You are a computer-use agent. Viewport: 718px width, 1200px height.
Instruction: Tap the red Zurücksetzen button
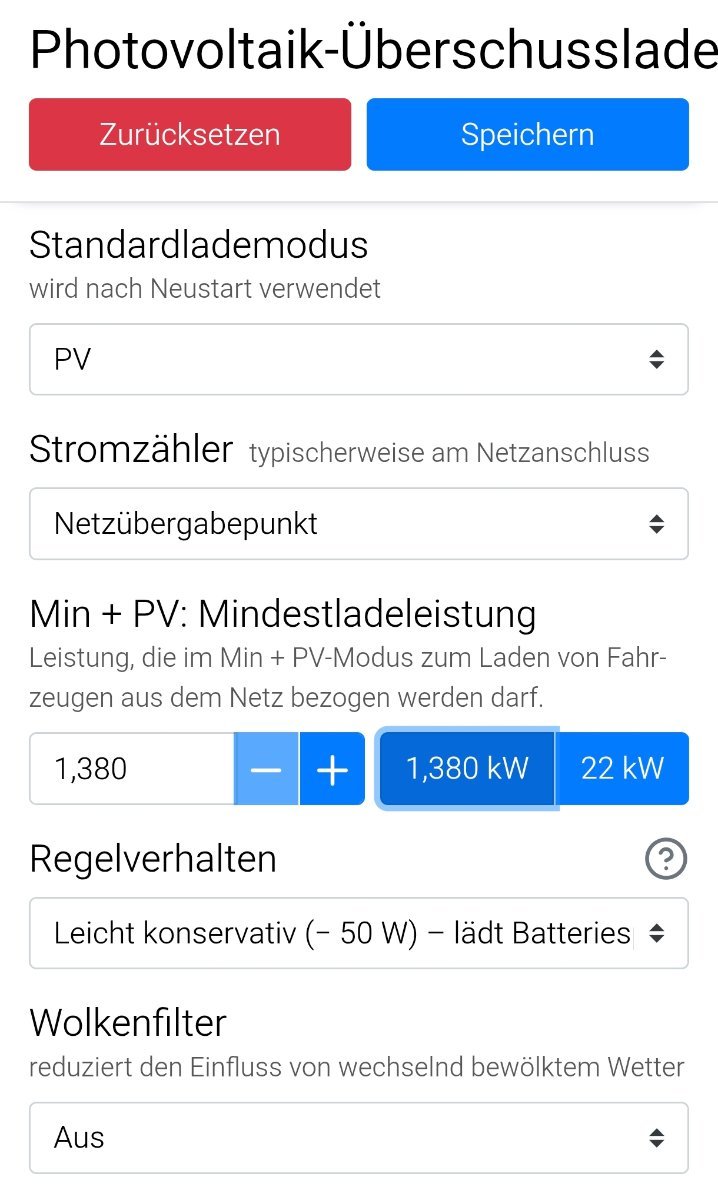[x=190, y=134]
